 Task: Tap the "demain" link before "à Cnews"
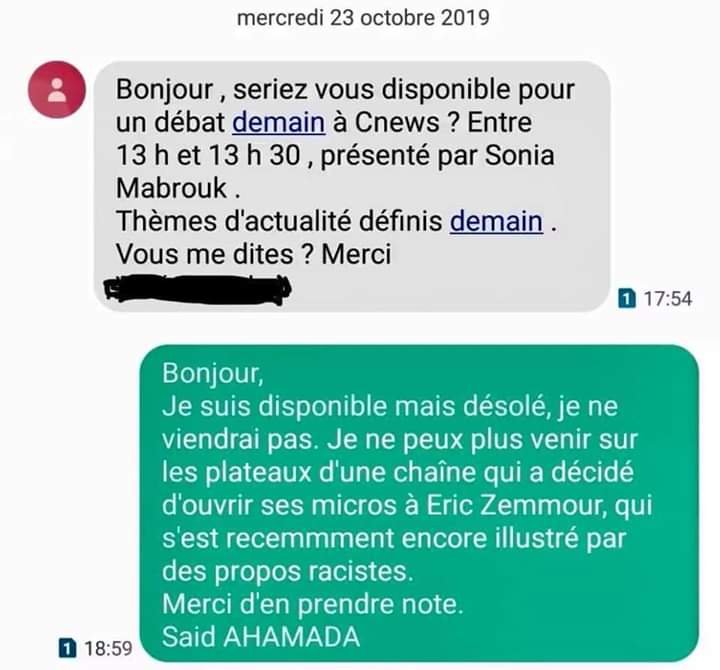click(x=278, y=123)
